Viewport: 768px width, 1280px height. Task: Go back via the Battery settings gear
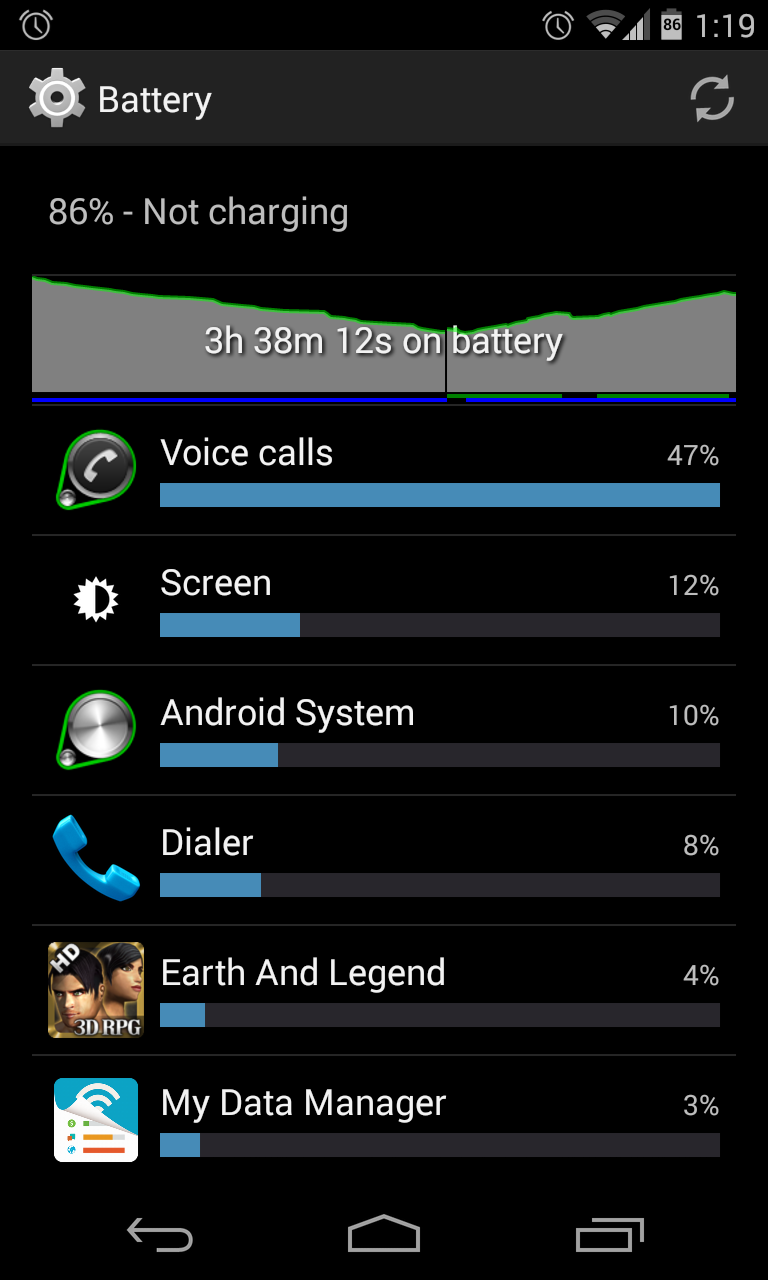pos(57,99)
